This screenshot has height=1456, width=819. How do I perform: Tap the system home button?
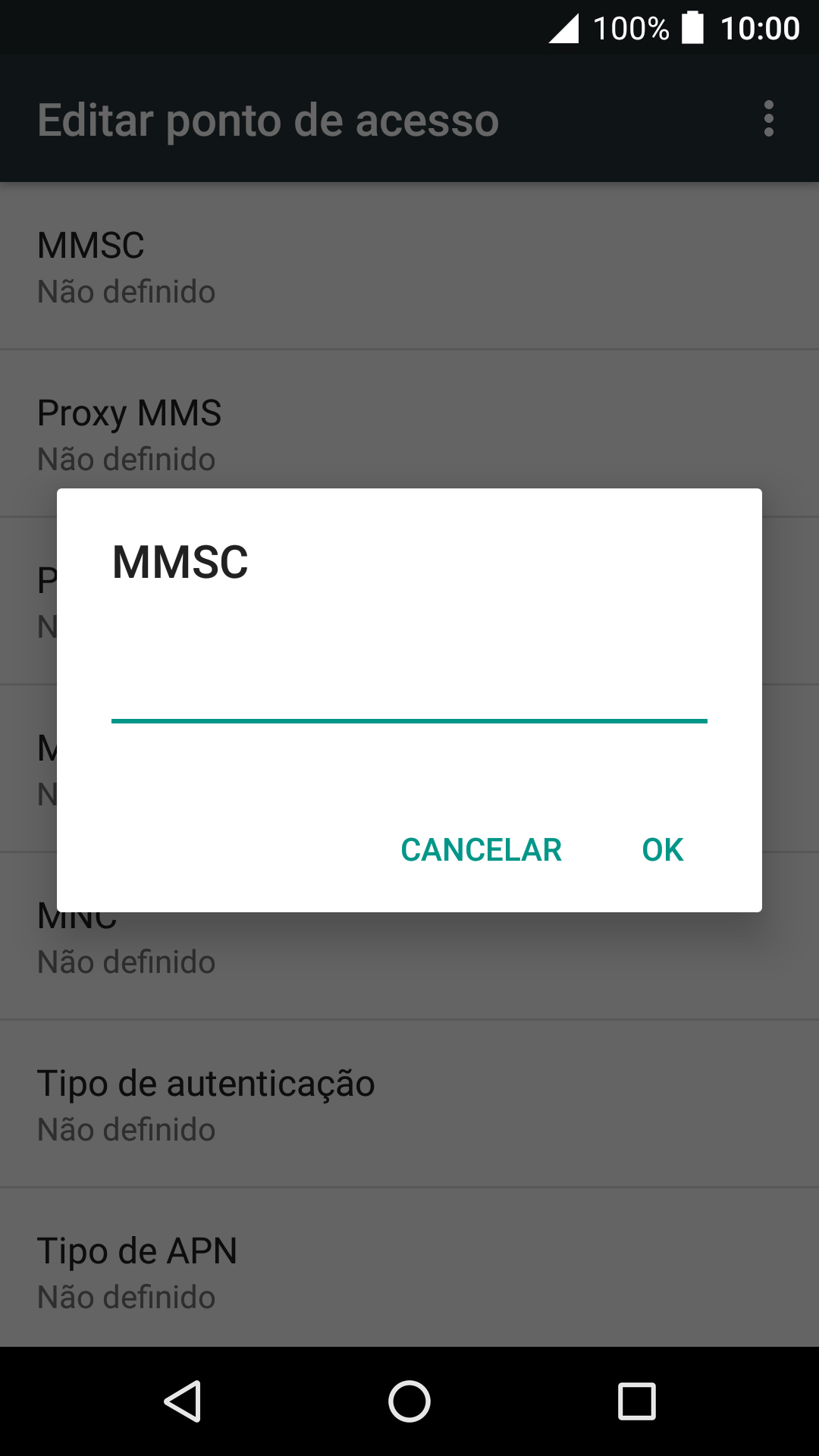409,1401
